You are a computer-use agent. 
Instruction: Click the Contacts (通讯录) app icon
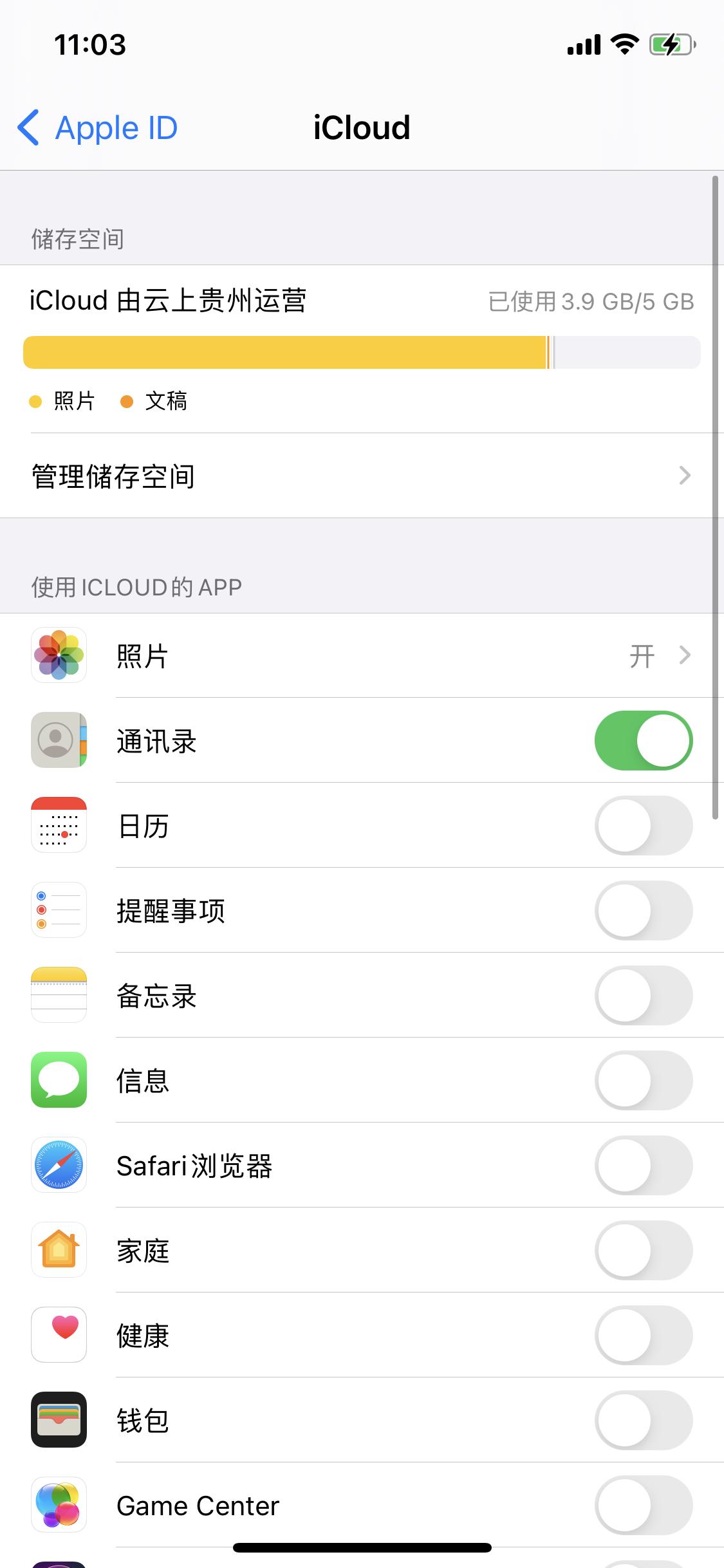[x=59, y=741]
